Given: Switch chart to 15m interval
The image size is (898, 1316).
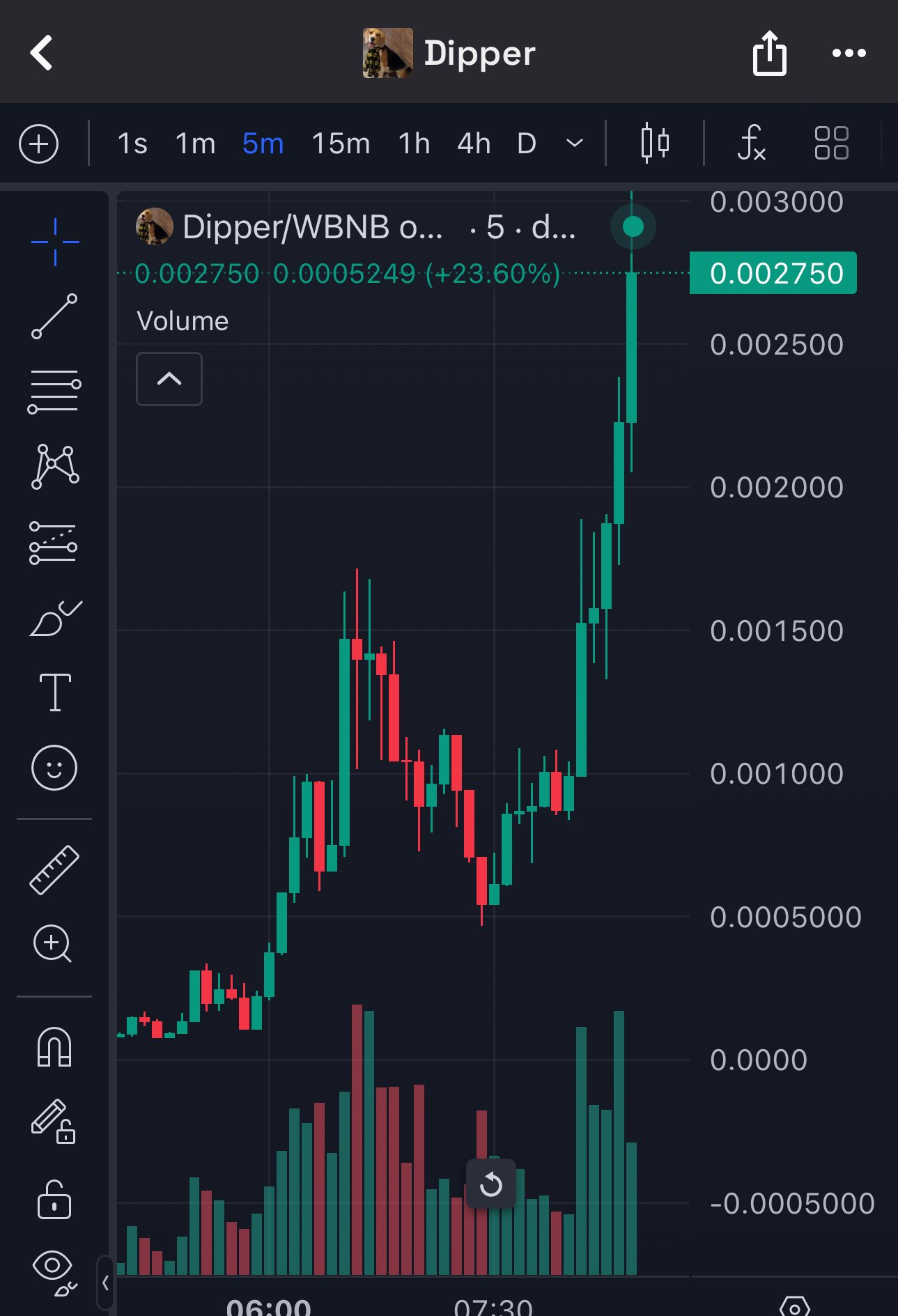Looking at the screenshot, I should 341,144.
